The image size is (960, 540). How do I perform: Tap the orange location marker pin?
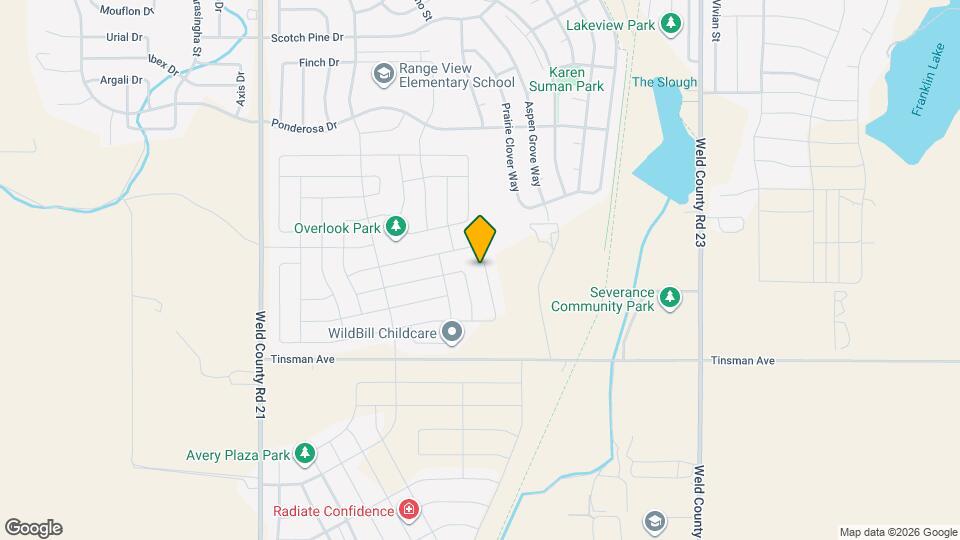pos(480,239)
